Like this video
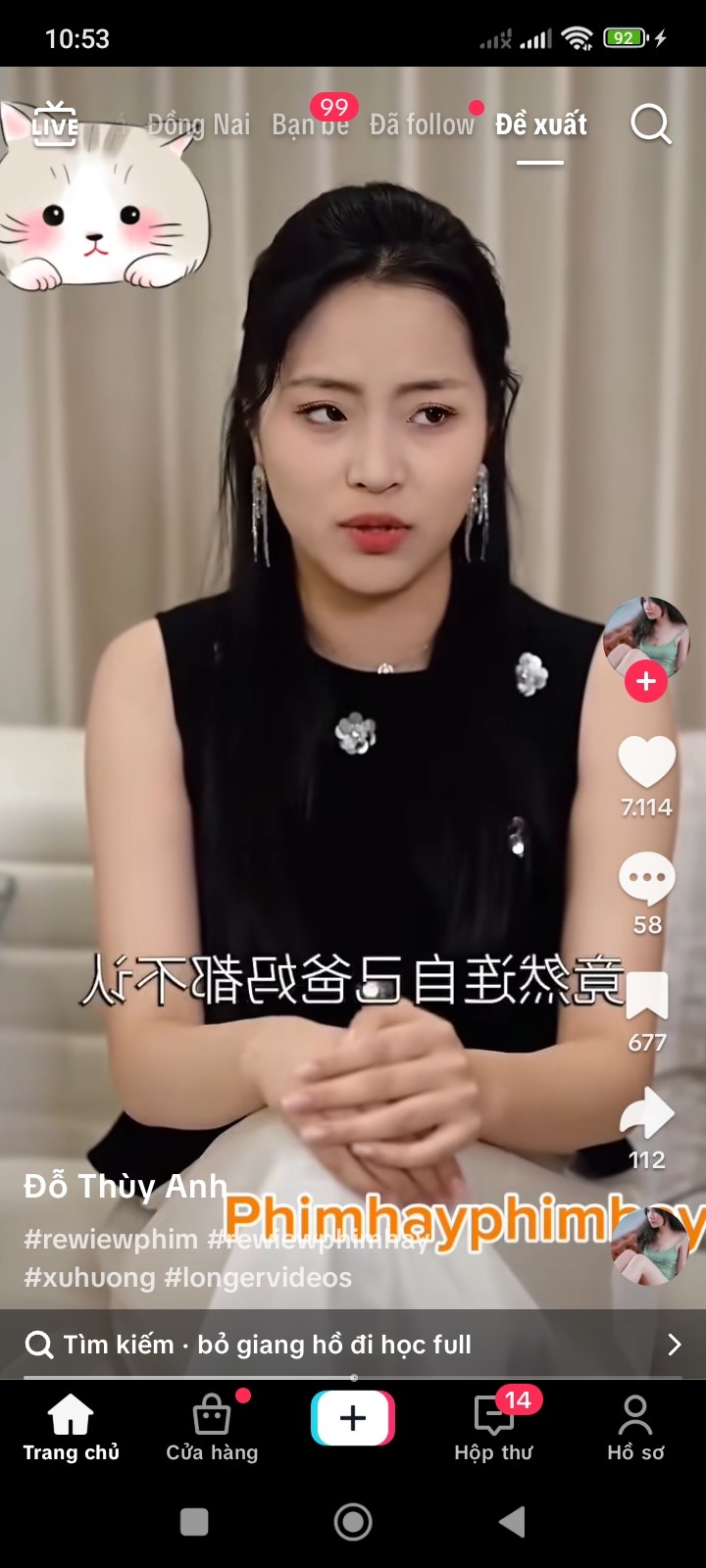706x1568 pixels. click(646, 762)
